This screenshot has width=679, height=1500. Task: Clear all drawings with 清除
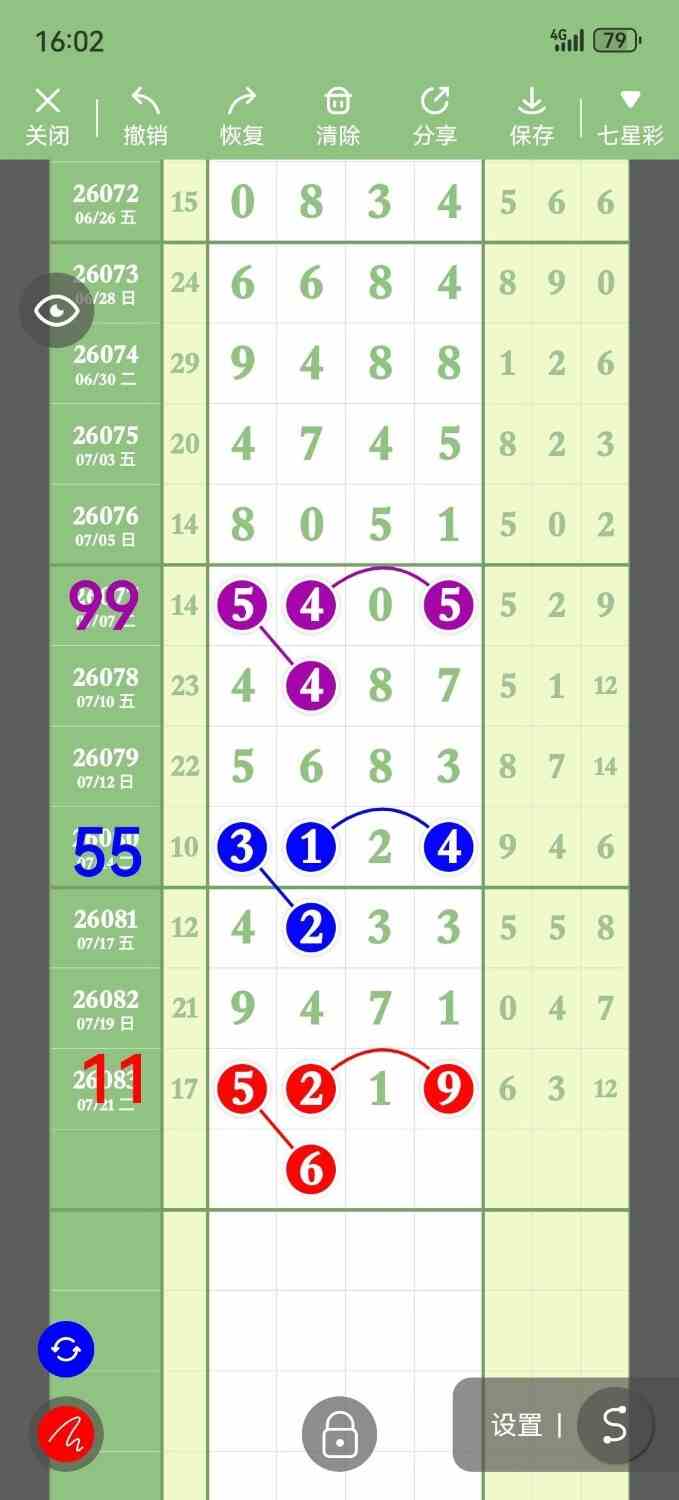[338, 116]
